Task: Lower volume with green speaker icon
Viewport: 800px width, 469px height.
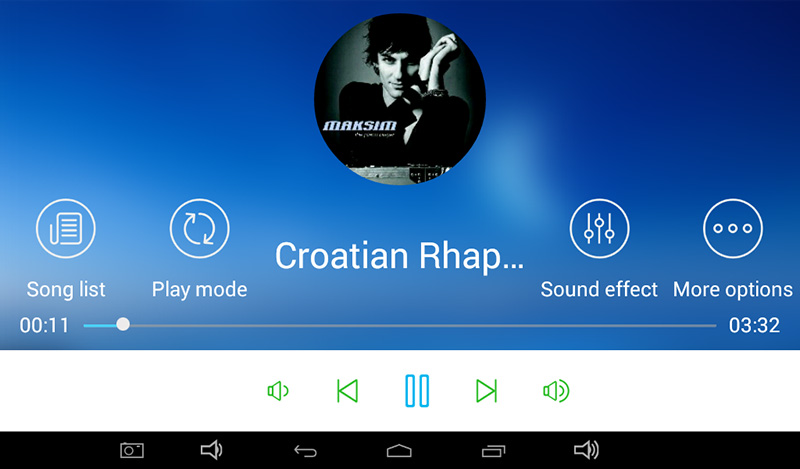Action: (x=278, y=391)
